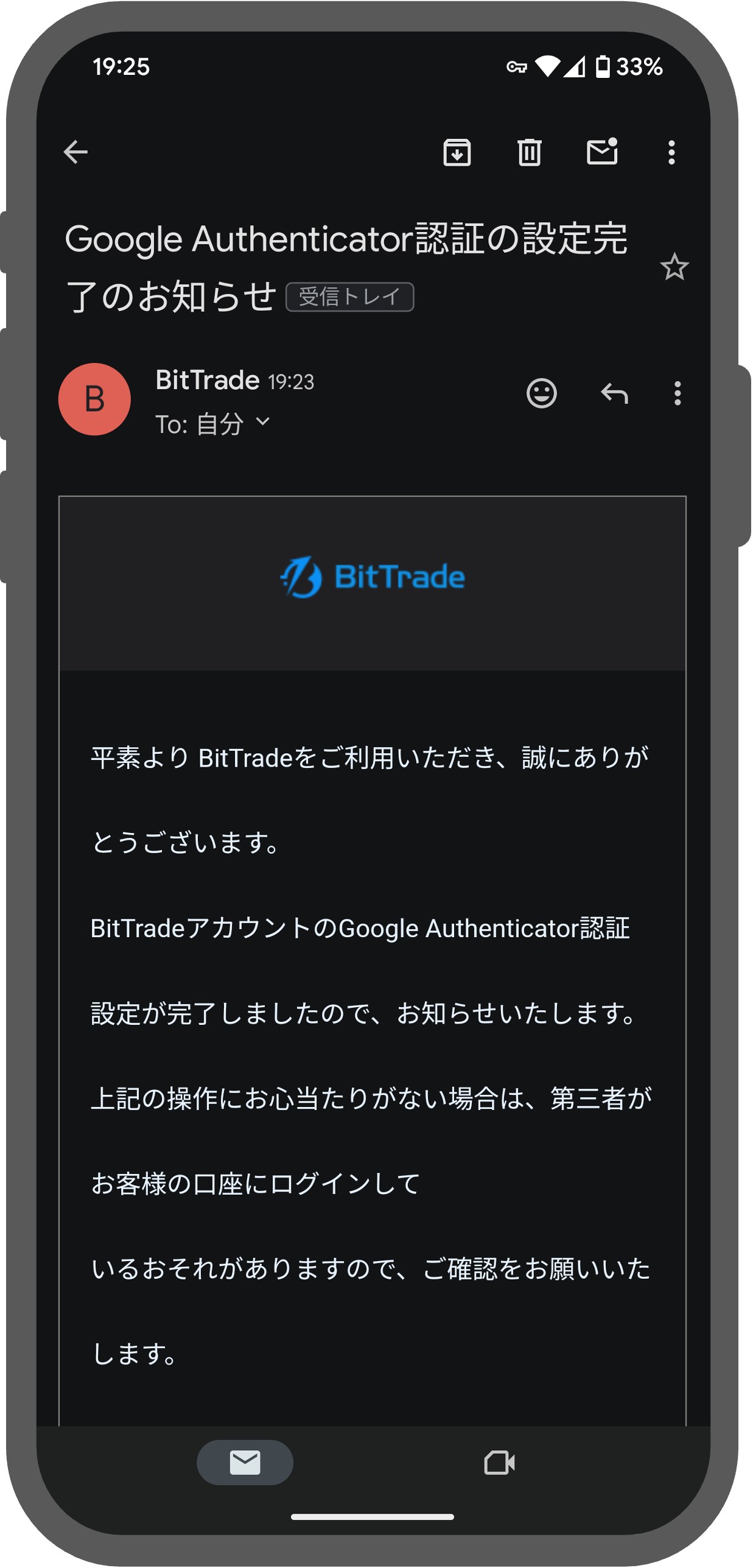Switch to the Mail tab
Screen dimensions: 753x1568
pos(245,1463)
